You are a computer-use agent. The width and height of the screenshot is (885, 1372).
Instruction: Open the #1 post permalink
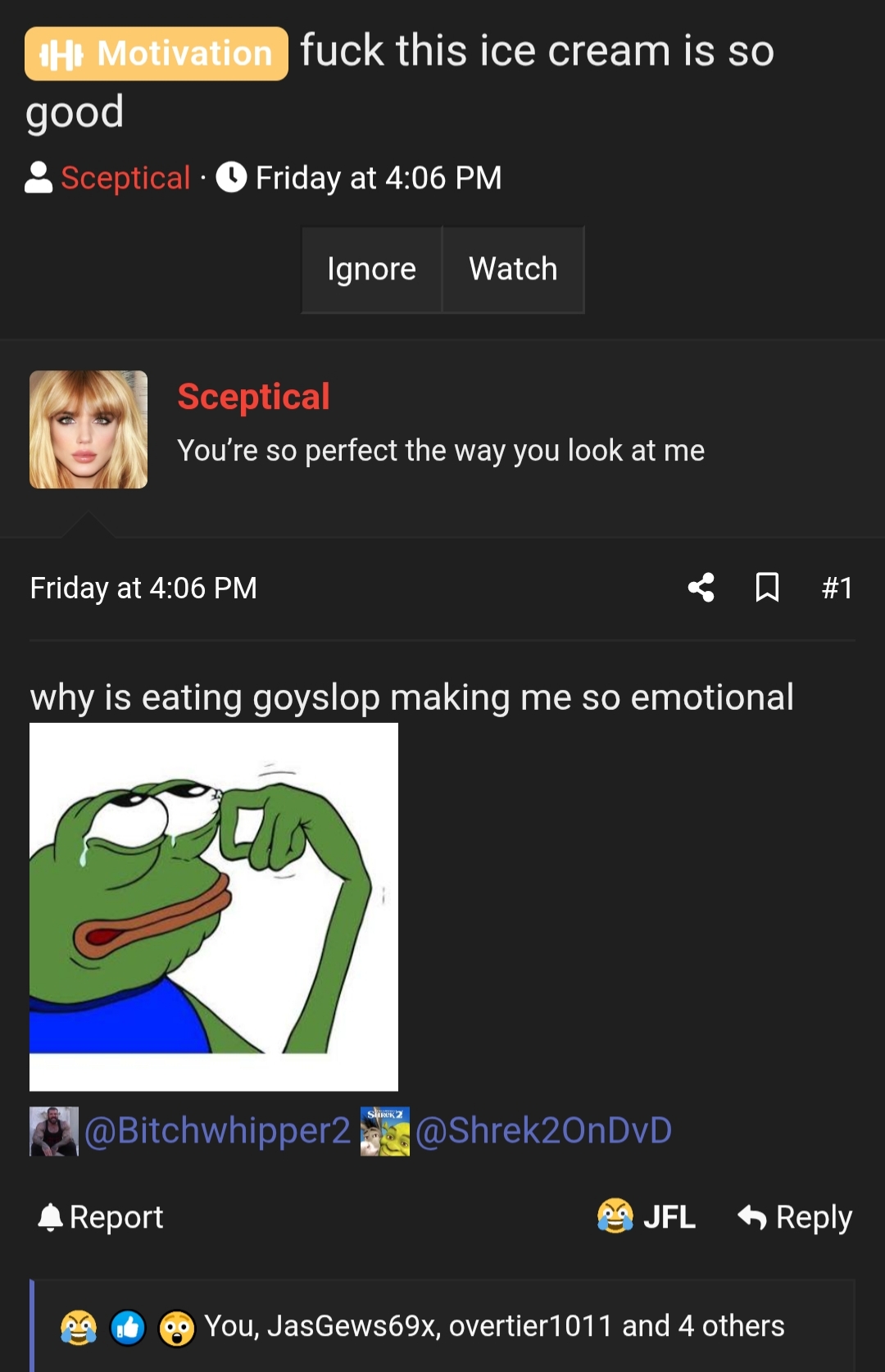tap(837, 588)
